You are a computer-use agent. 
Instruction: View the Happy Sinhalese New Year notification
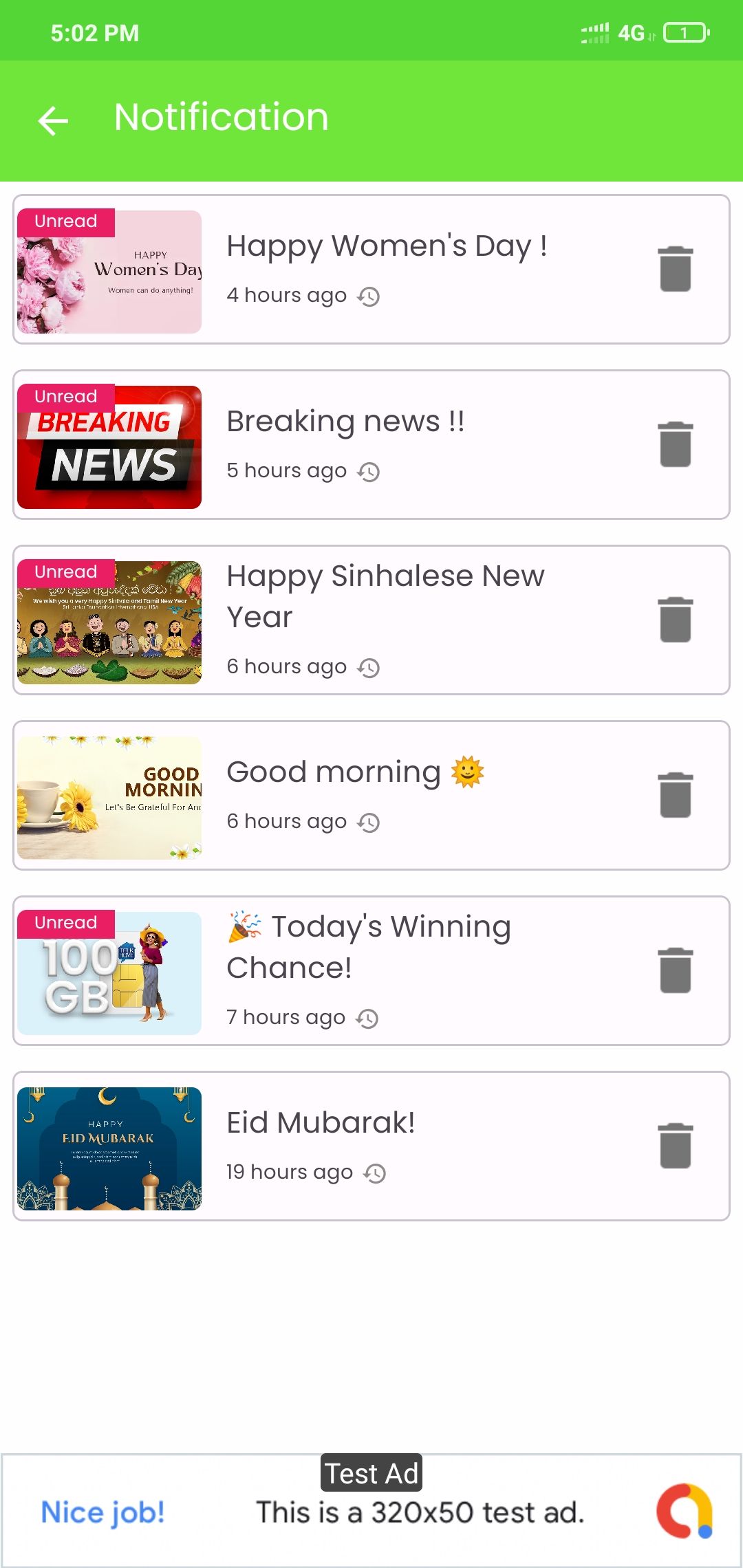pyautogui.click(x=371, y=620)
